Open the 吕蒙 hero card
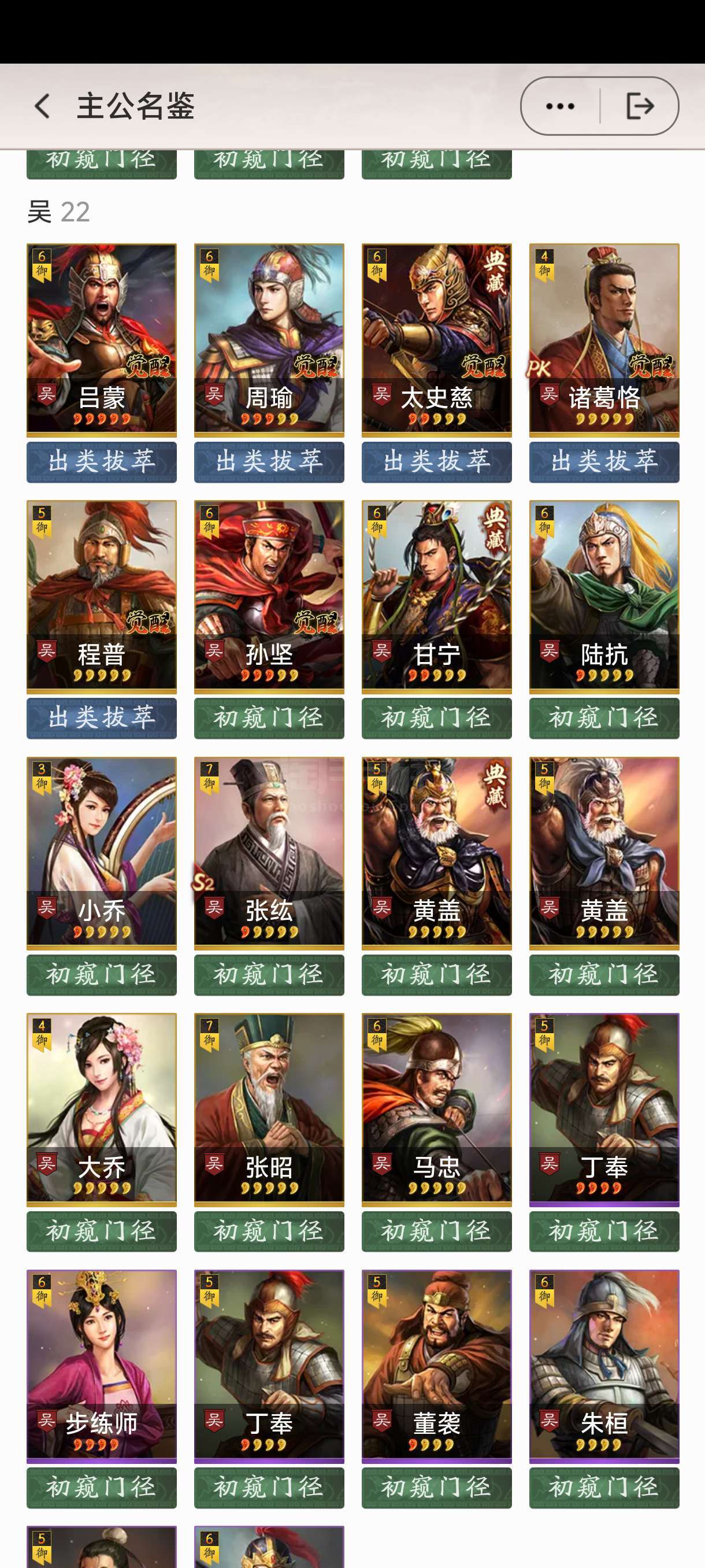The image size is (705, 1568). (x=102, y=341)
